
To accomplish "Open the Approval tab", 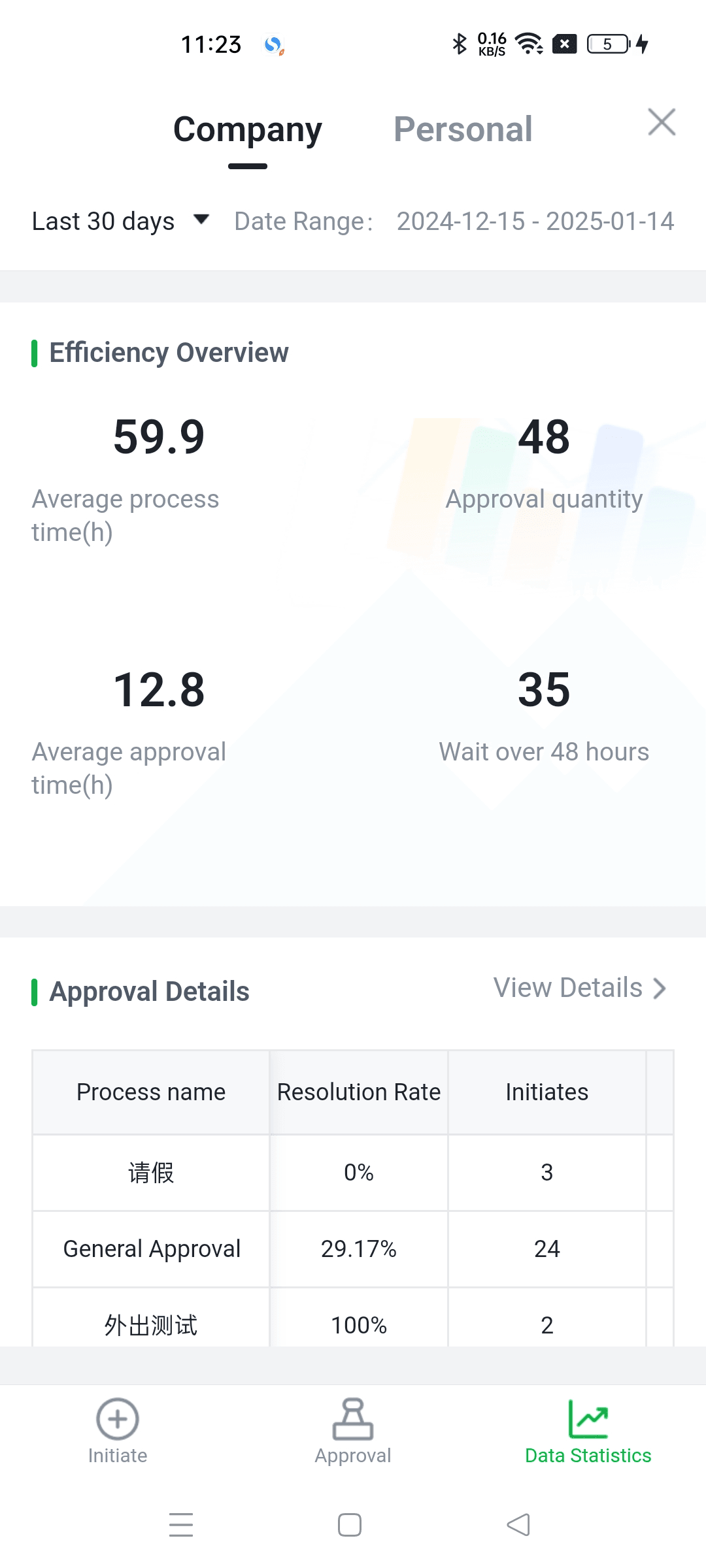I will [353, 1431].
